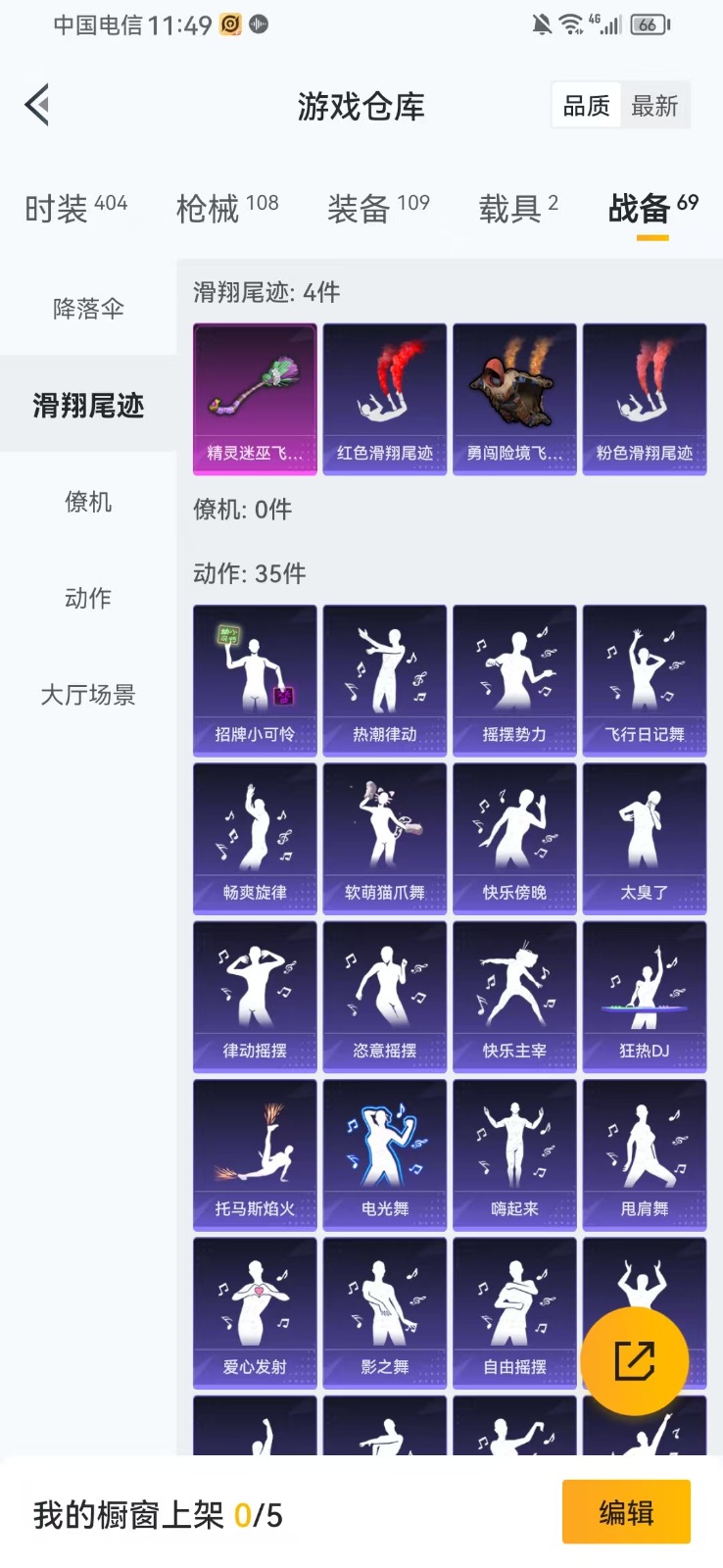View the 托马斯焰火 emote
The image size is (723, 1568).
[x=255, y=1154]
